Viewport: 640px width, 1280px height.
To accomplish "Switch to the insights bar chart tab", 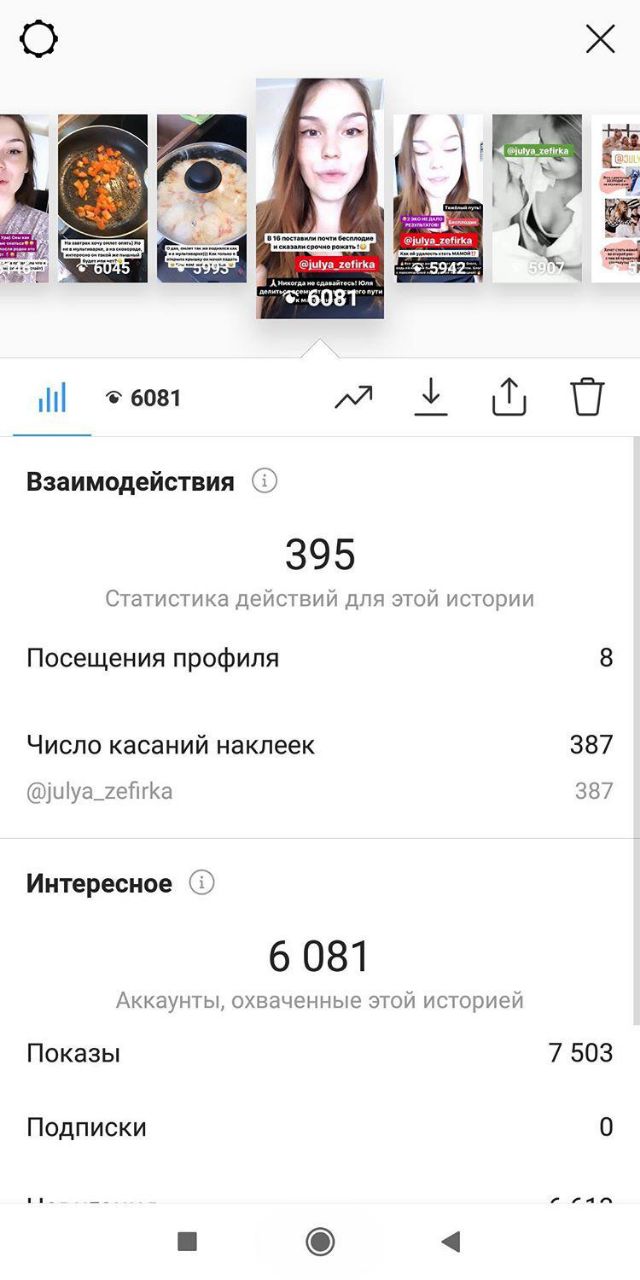I will pos(52,398).
